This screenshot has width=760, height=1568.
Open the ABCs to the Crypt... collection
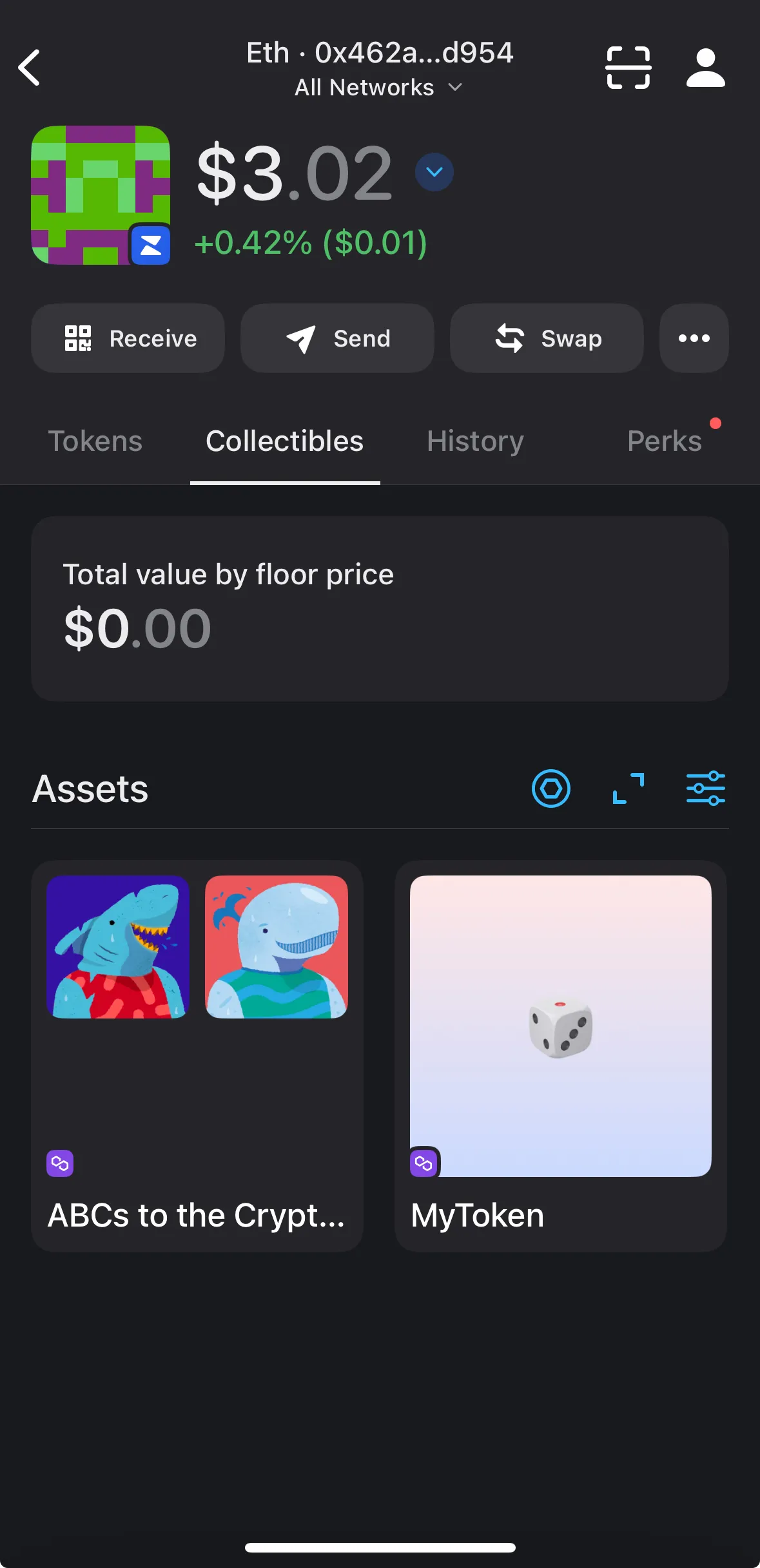pos(197,1056)
